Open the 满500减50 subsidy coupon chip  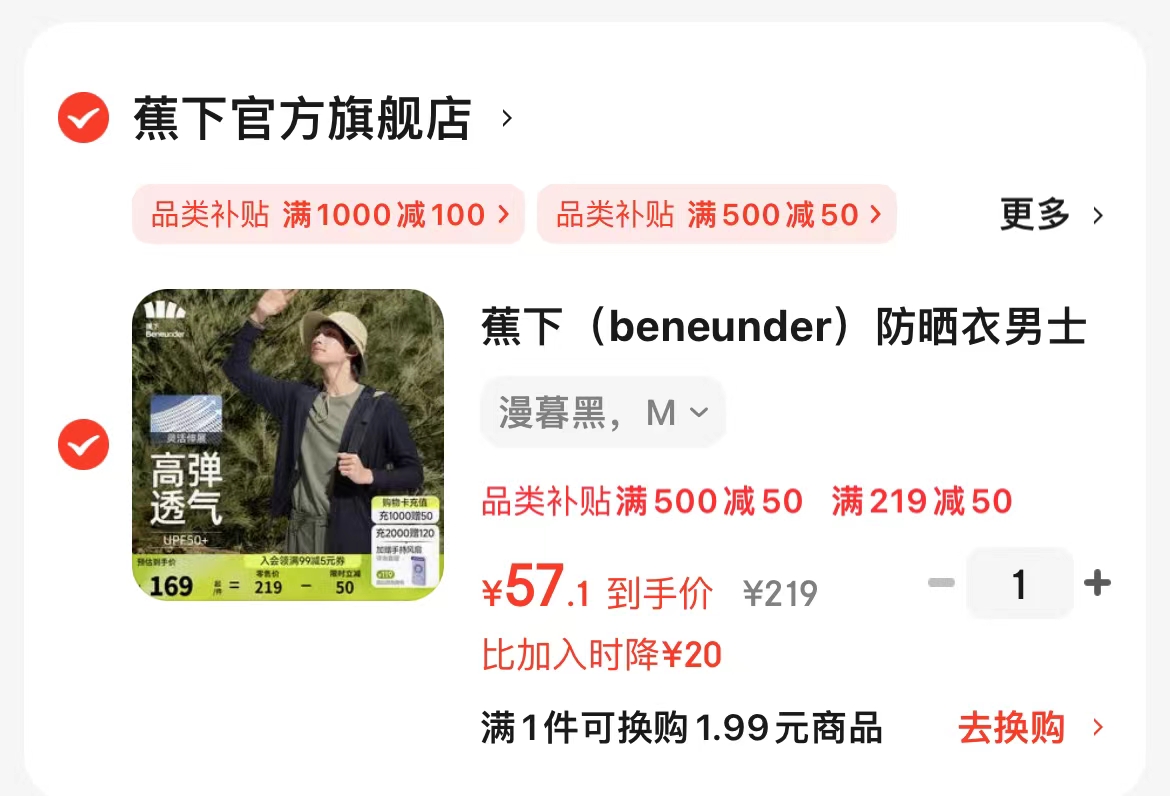pyautogui.click(x=717, y=214)
